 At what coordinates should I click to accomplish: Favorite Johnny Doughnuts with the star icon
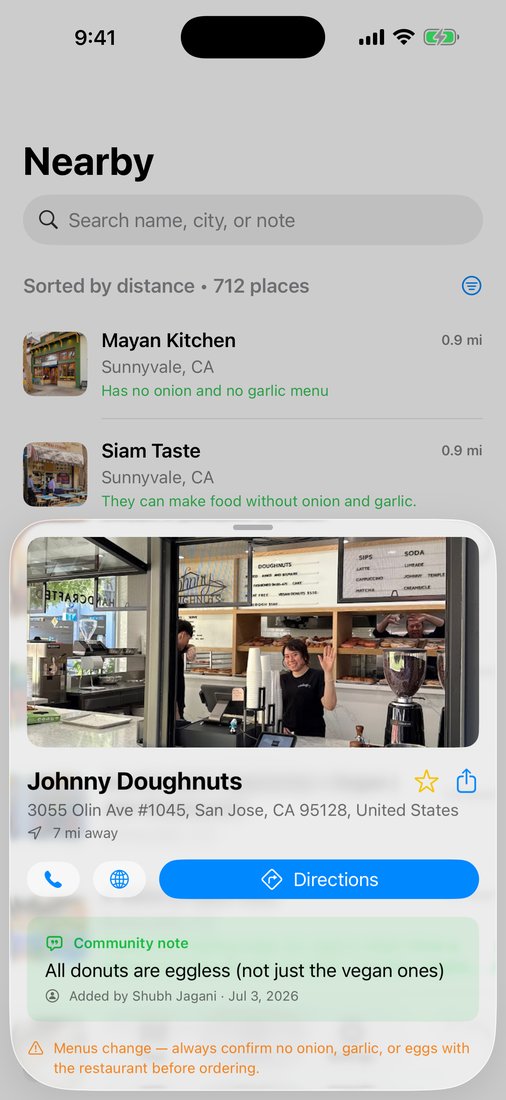[x=426, y=781]
